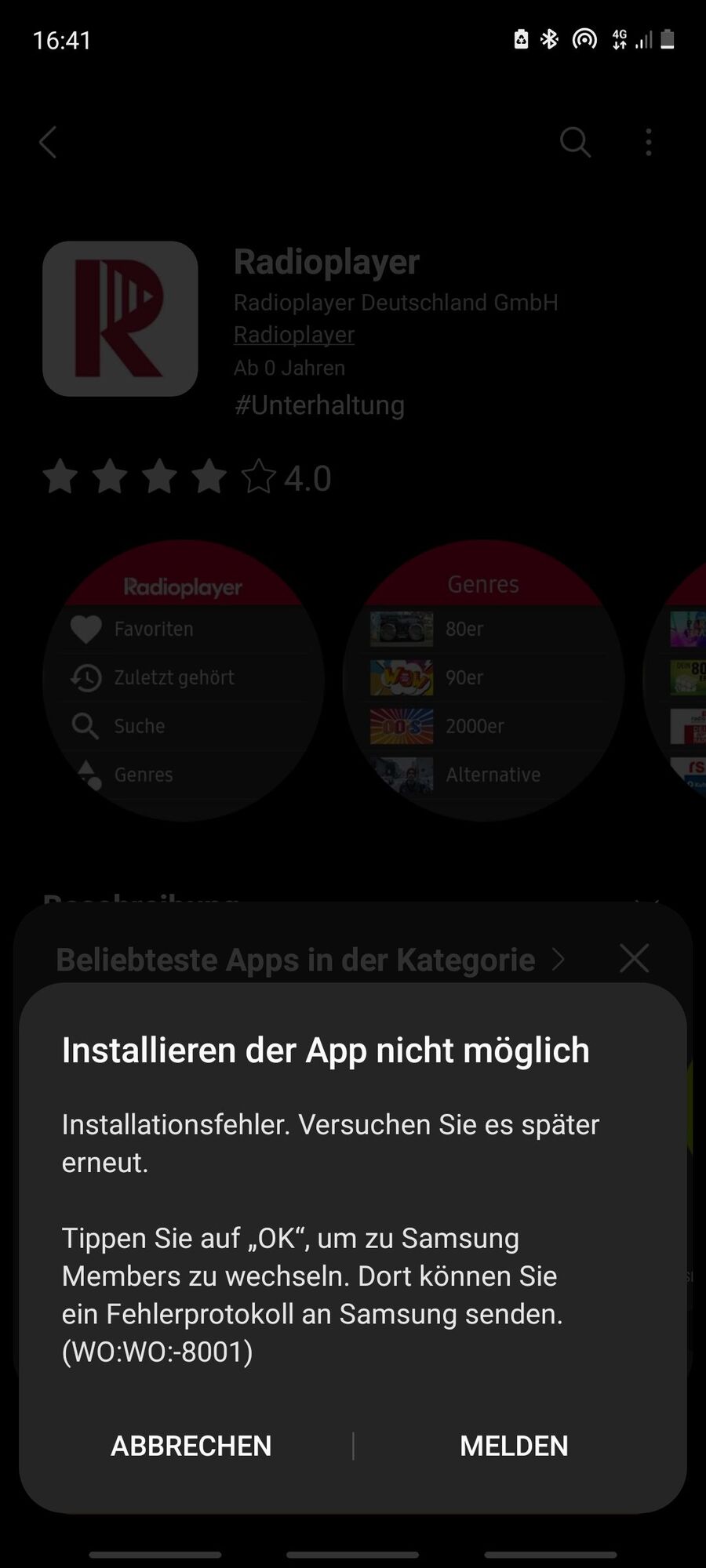Dismiss the category banner with the X

click(634, 958)
